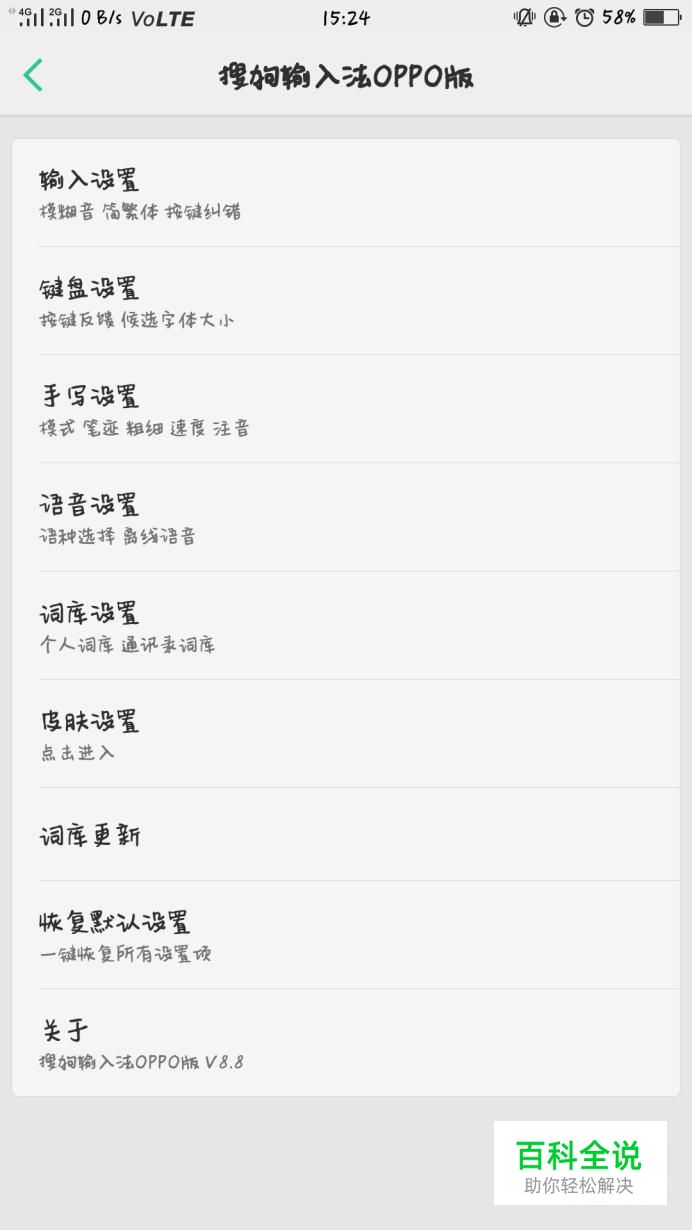Screen dimensions: 692x1230
Task: Open 键盘设置 keyboard settings
Action: (x=346, y=301)
